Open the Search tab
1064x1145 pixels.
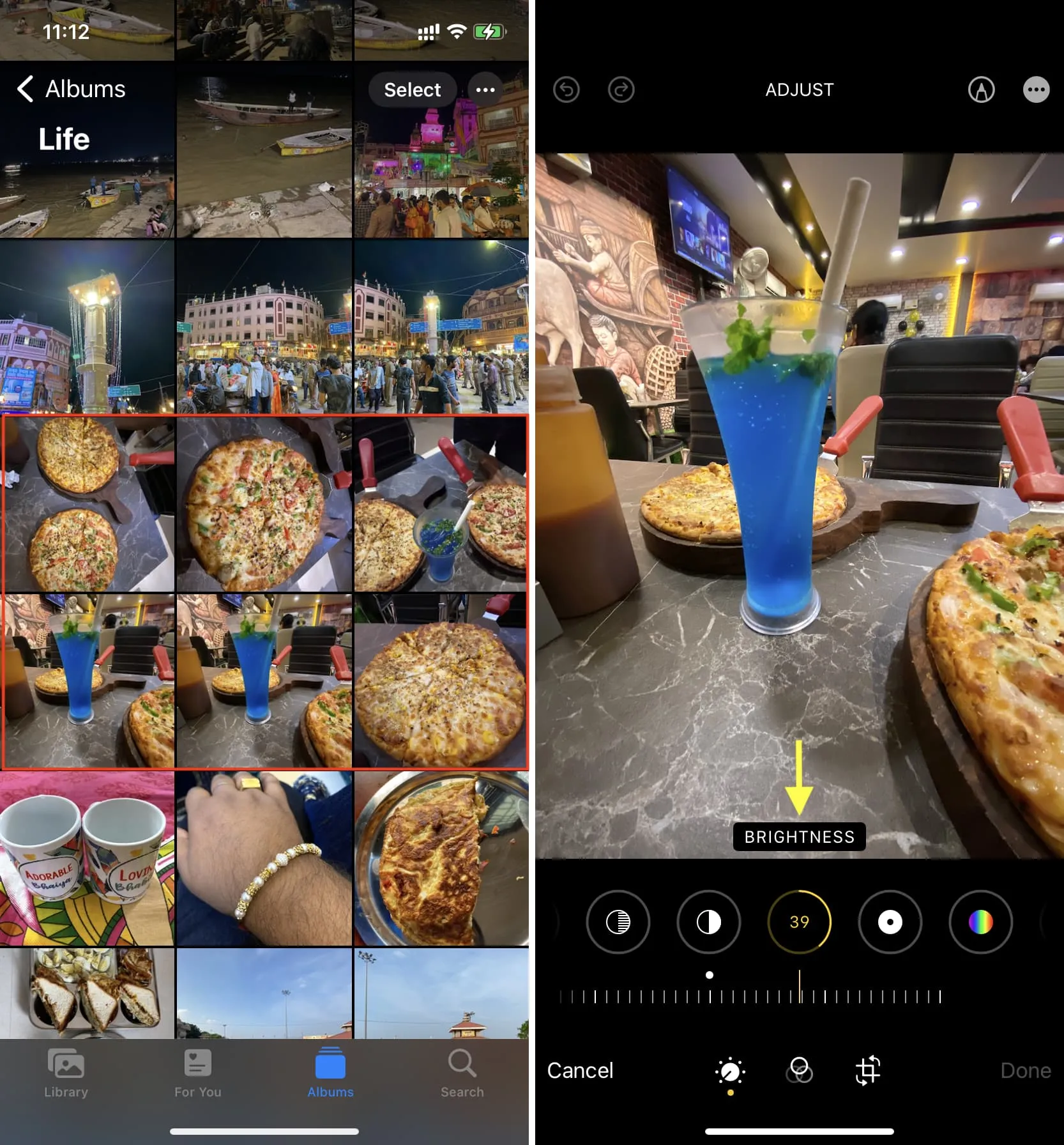(x=462, y=1073)
